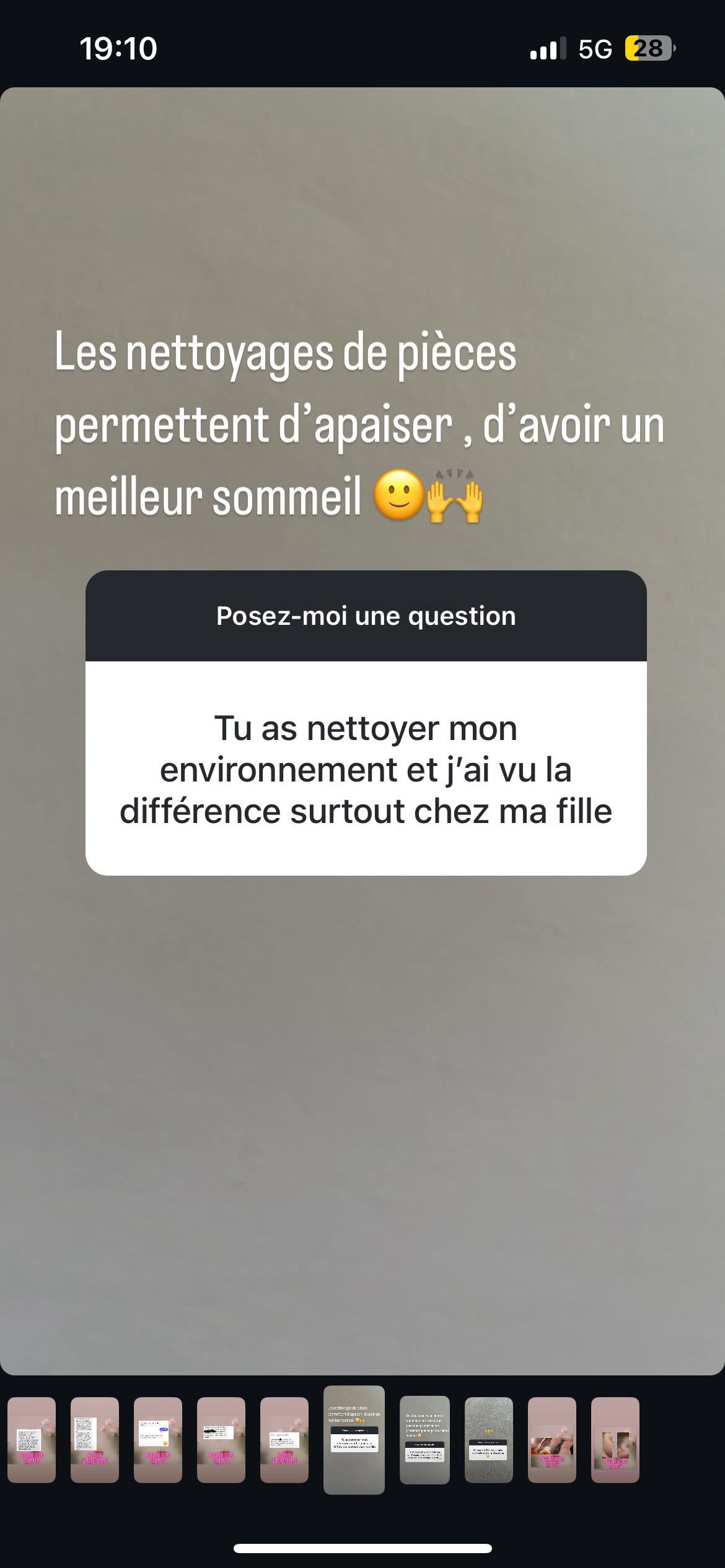Jump to the last story thumbnail in the strip
The height and width of the screenshot is (1568, 725).
click(x=615, y=1439)
